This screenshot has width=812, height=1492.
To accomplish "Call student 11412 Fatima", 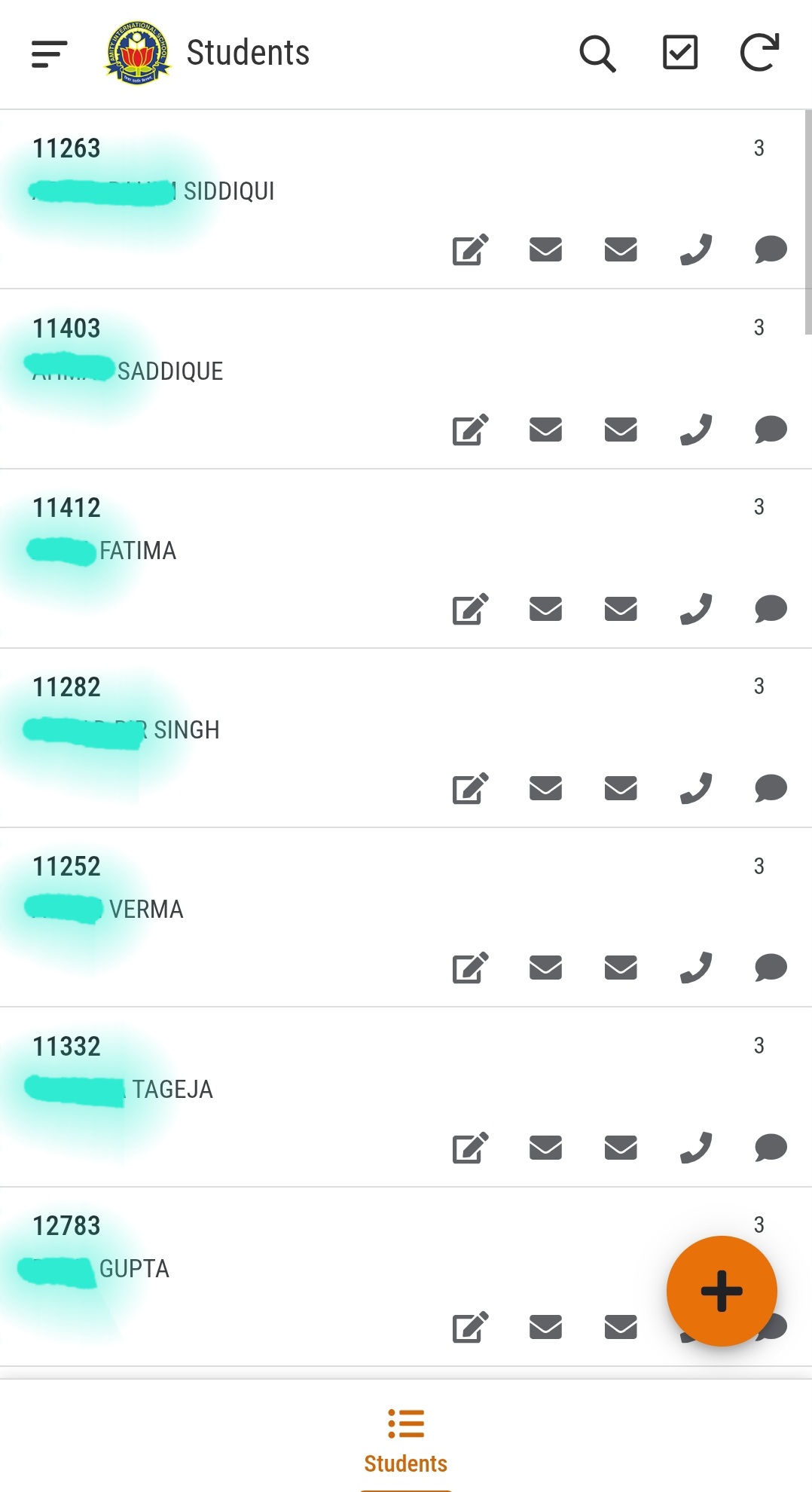I will [696, 609].
